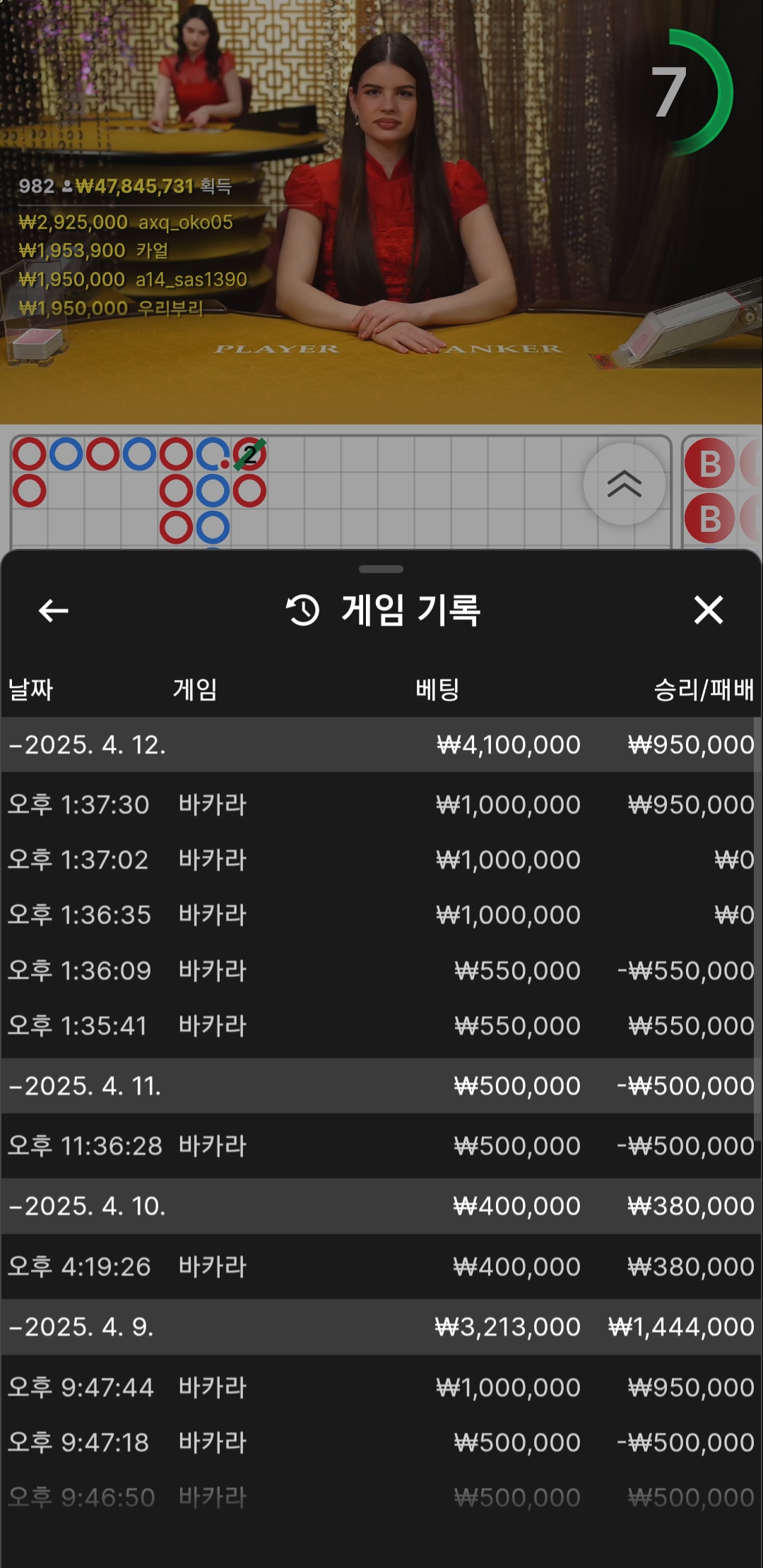The height and width of the screenshot is (1568, 763).
Task: Open the 오후 1:36:35 바카라 record
Action: coord(381,915)
